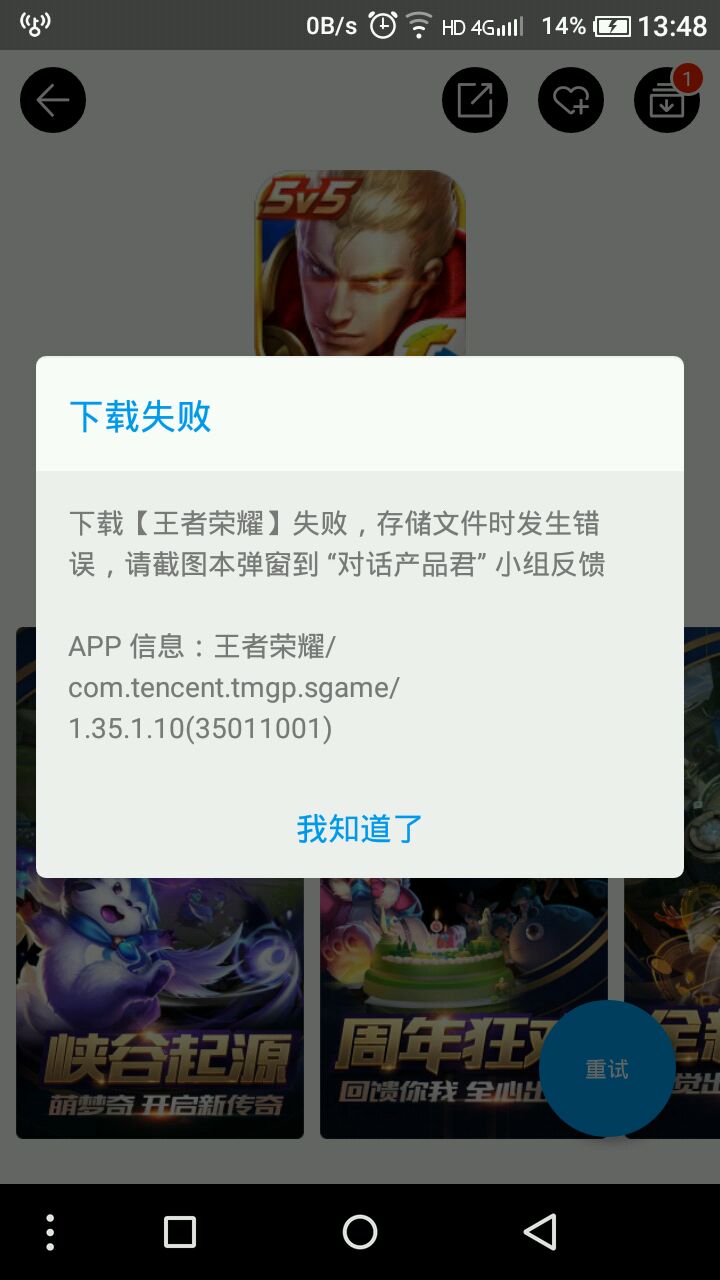The width and height of the screenshot is (720, 1280).
Task: Open the recent apps view
Action: pyautogui.click(x=180, y=1232)
